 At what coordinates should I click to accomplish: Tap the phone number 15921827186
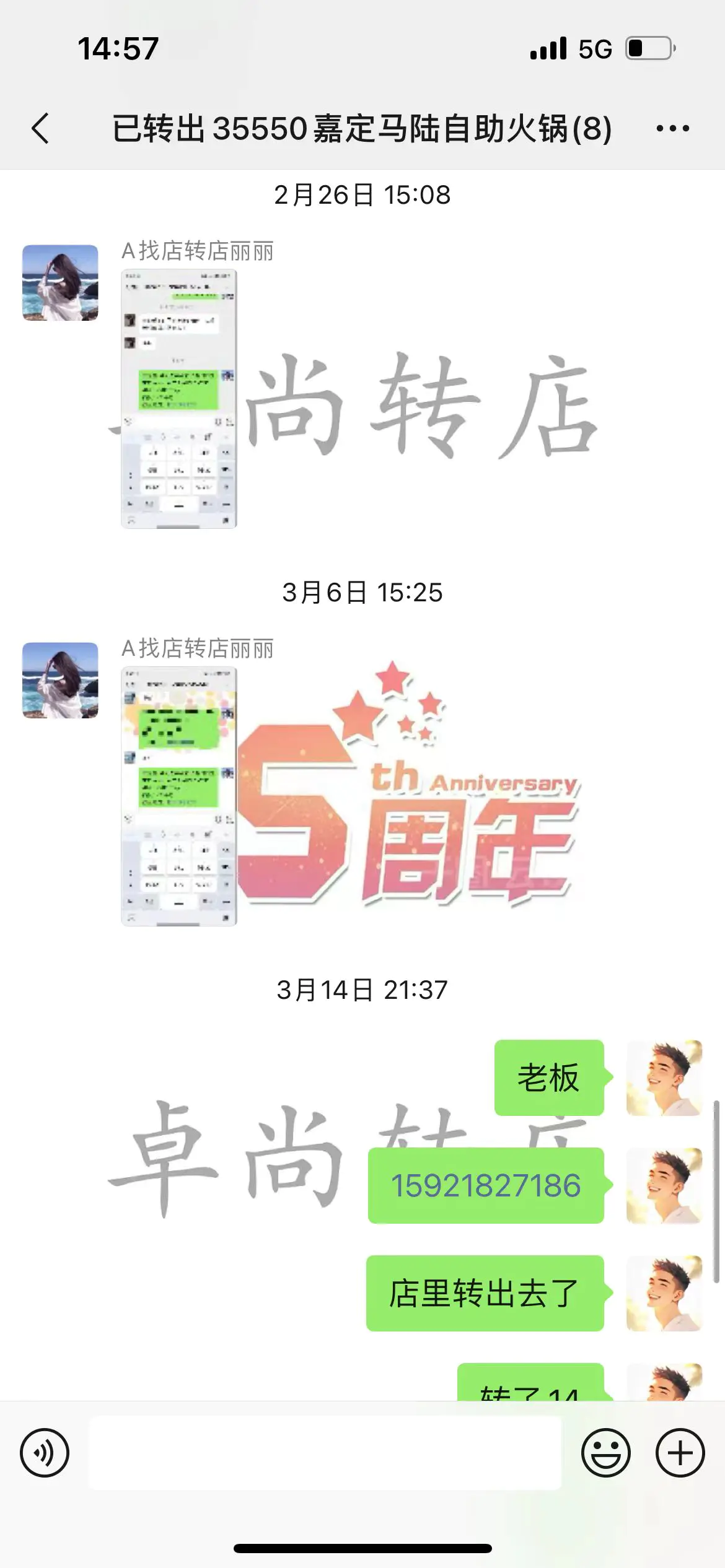click(485, 1186)
